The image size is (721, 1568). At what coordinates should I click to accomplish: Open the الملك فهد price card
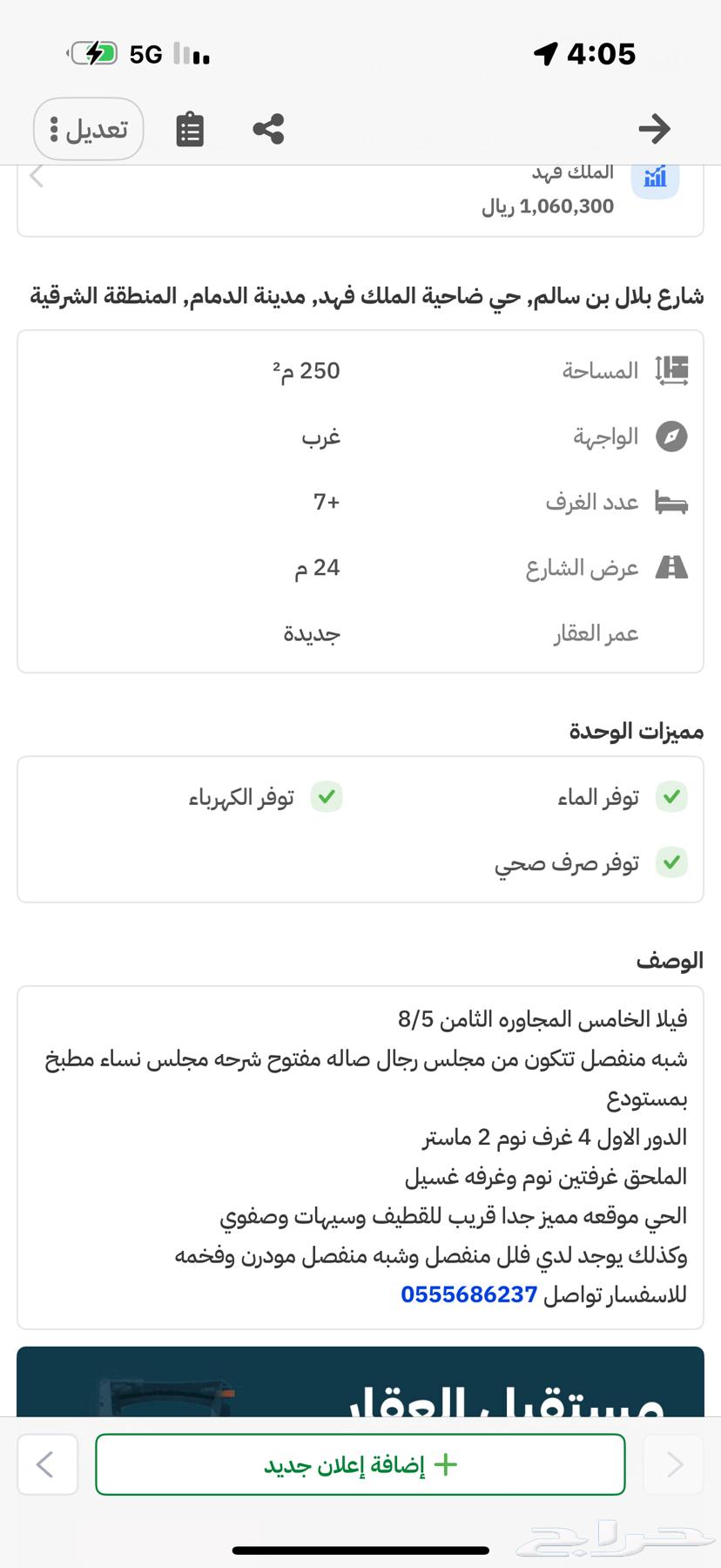coord(360,199)
